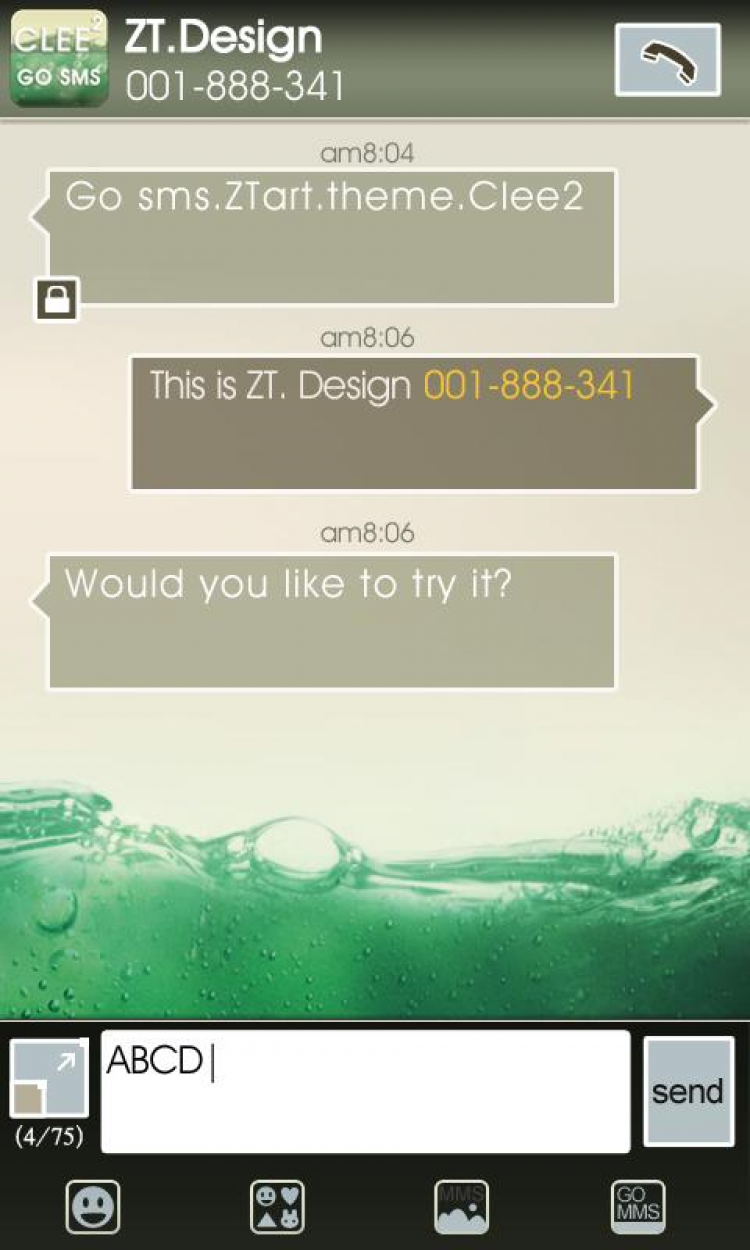750x1250 pixels.
Task: Open the smiley emoji picker
Action: pos(93,1207)
